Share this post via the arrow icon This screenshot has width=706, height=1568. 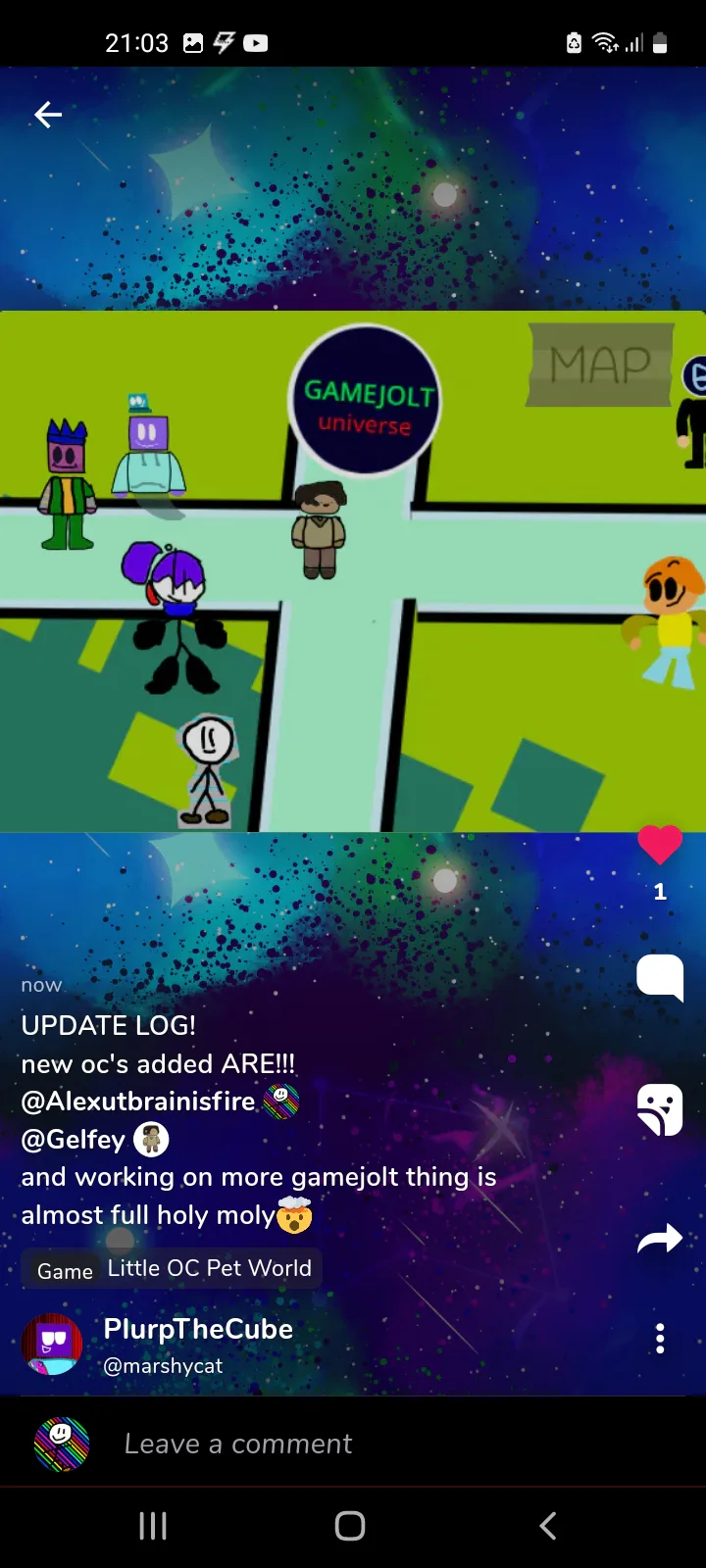660,1239
